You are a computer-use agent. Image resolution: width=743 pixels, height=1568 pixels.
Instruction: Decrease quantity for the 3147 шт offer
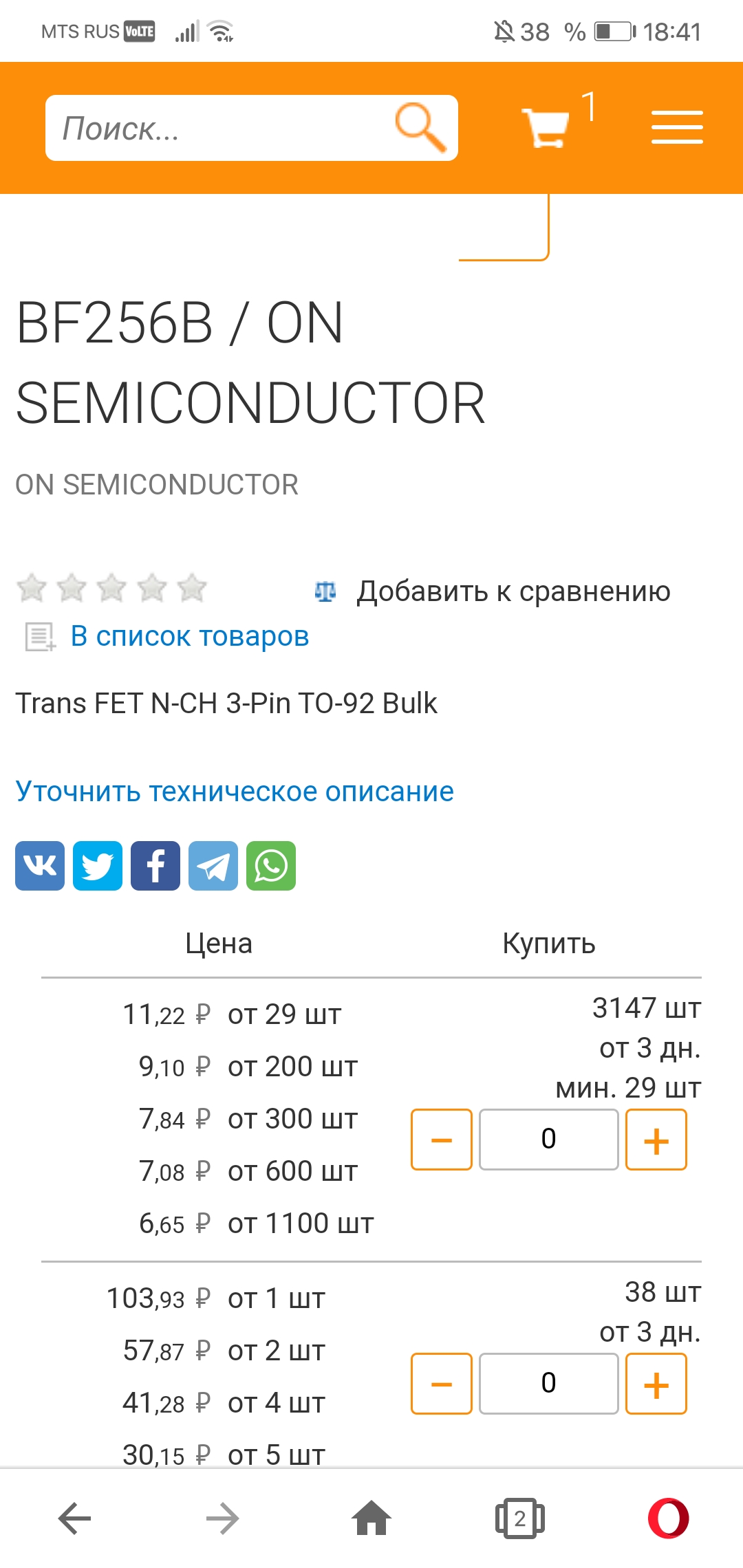tap(442, 1140)
